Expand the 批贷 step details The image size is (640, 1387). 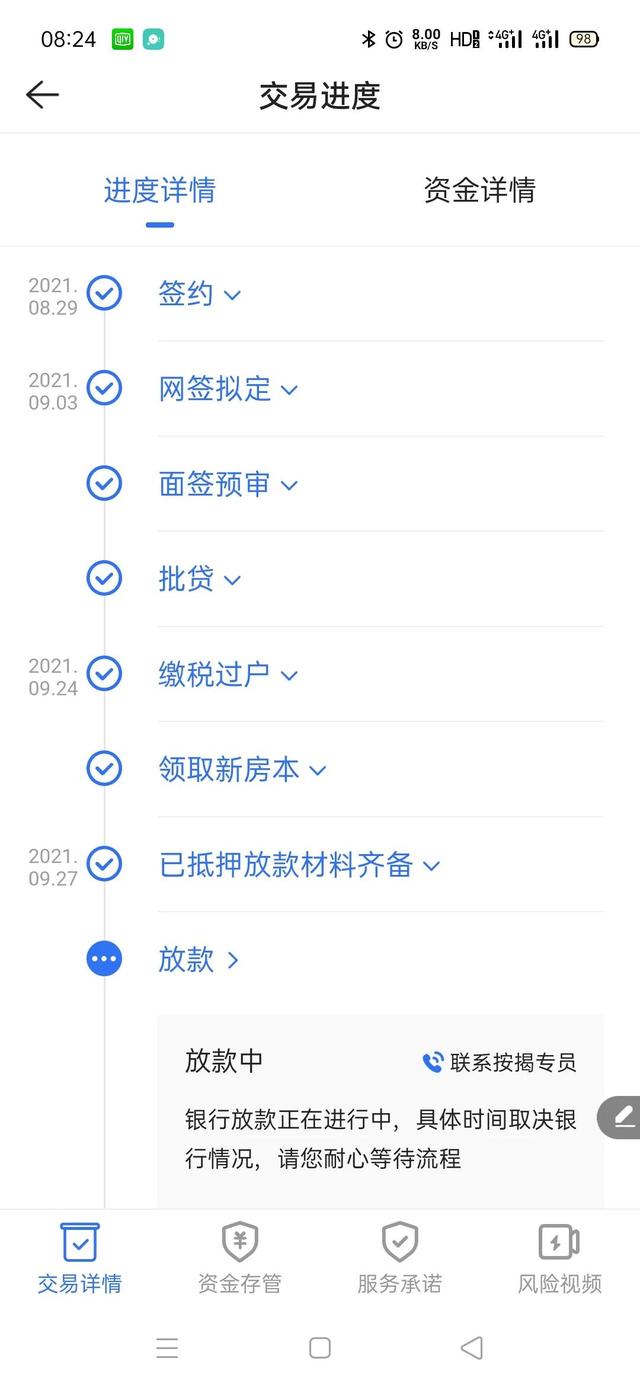tap(200, 579)
